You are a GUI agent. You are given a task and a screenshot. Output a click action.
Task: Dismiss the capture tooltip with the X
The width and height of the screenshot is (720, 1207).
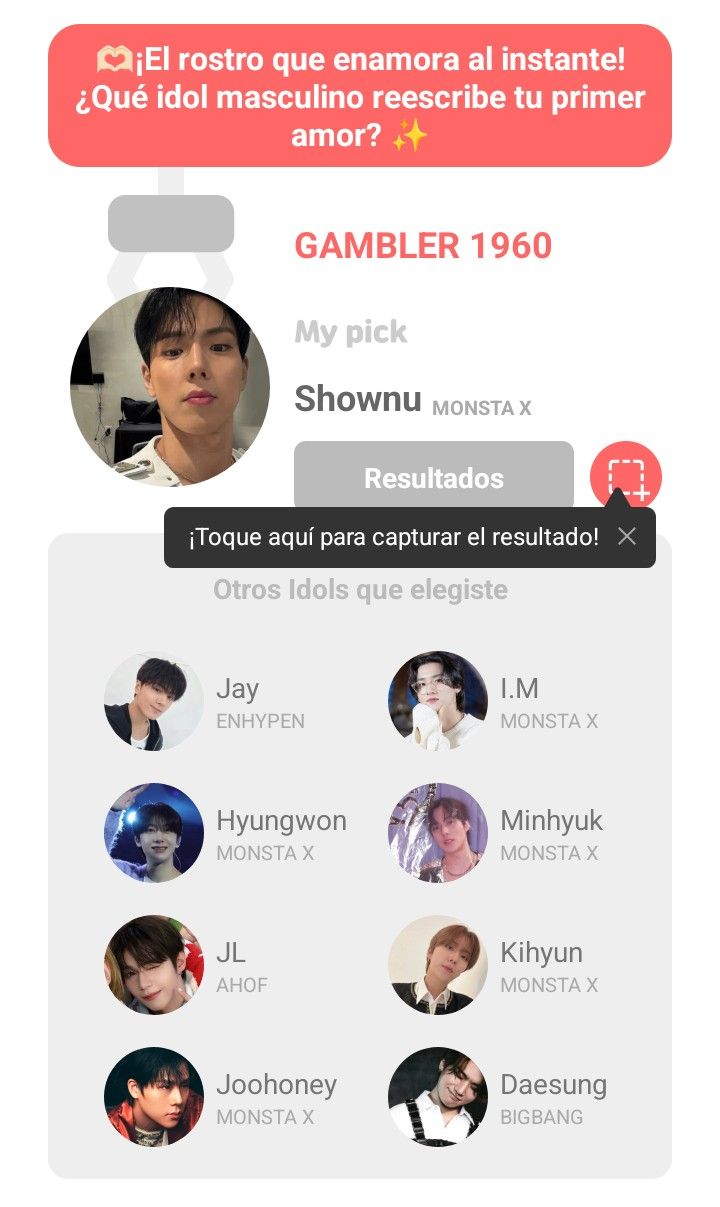(x=628, y=536)
